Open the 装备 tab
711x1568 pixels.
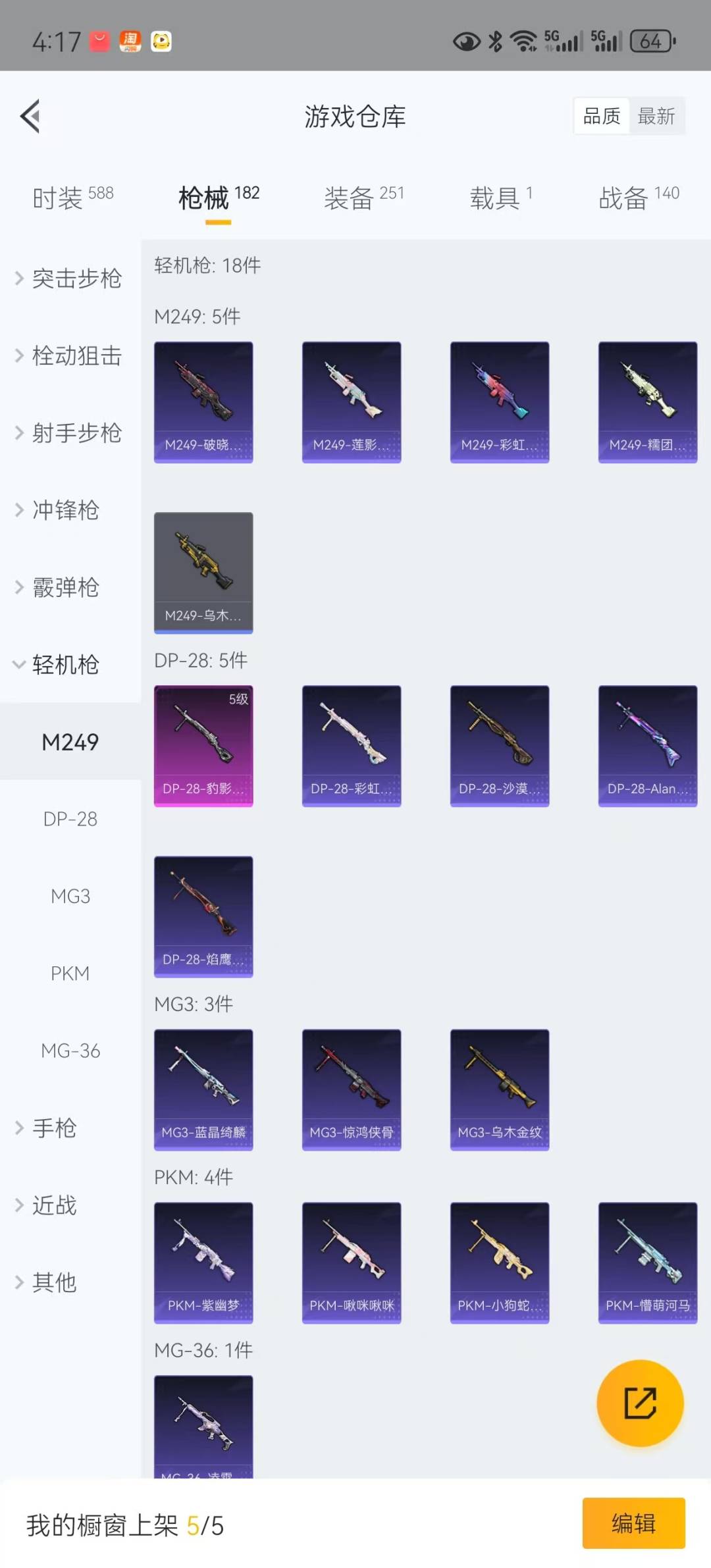(363, 197)
